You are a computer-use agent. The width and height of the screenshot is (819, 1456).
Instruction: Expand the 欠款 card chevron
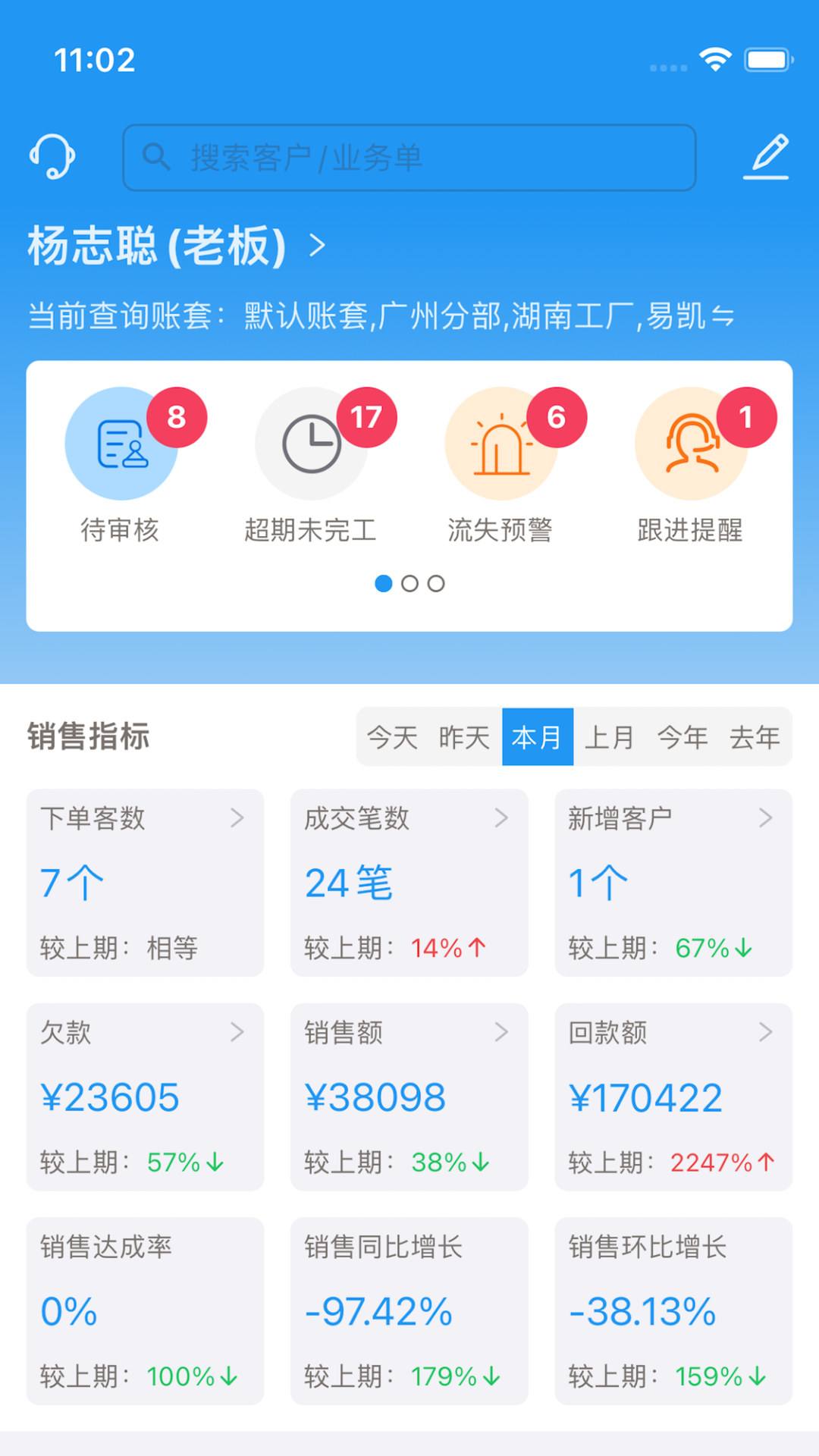click(x=238, y=1031)
